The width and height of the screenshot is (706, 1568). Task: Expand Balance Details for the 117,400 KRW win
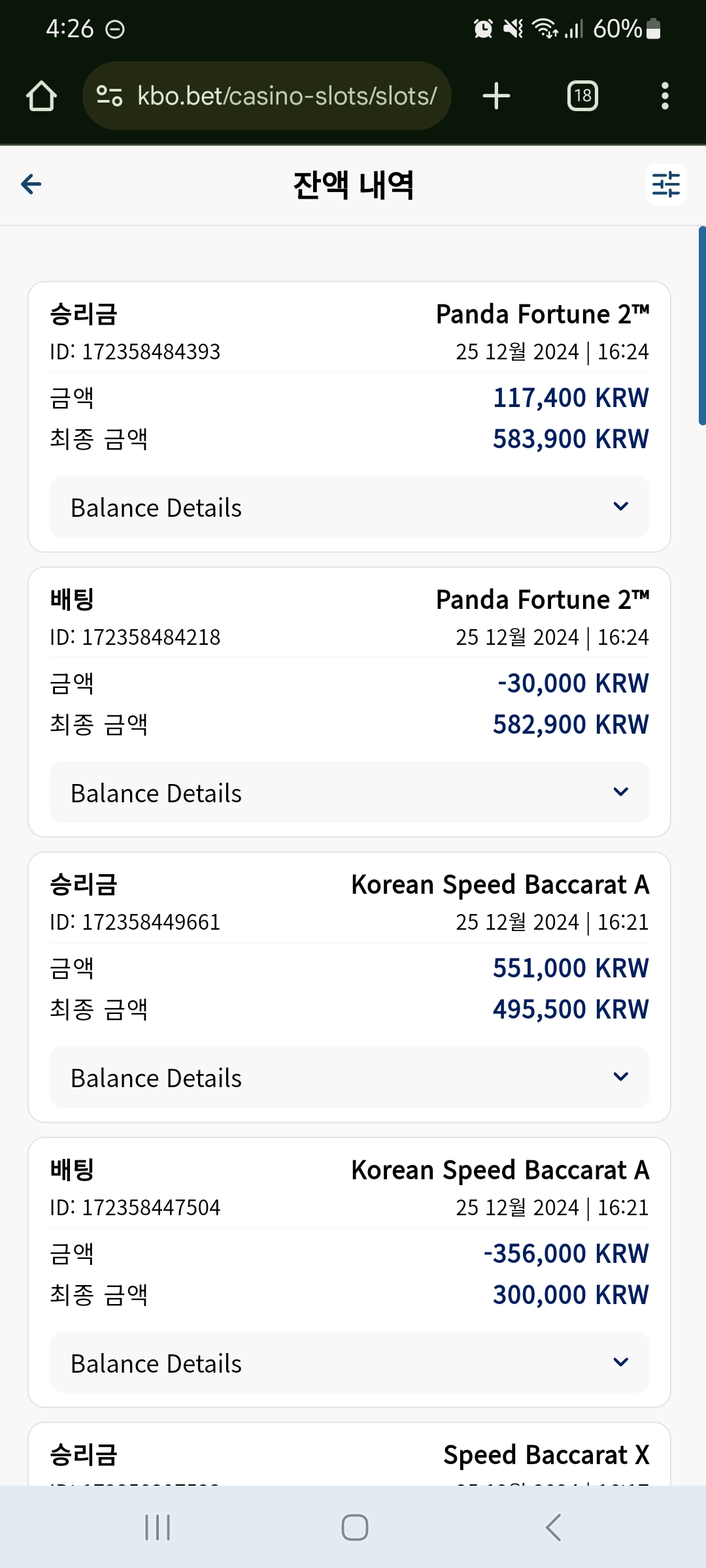pyautogui.click(x=350, y=507)
